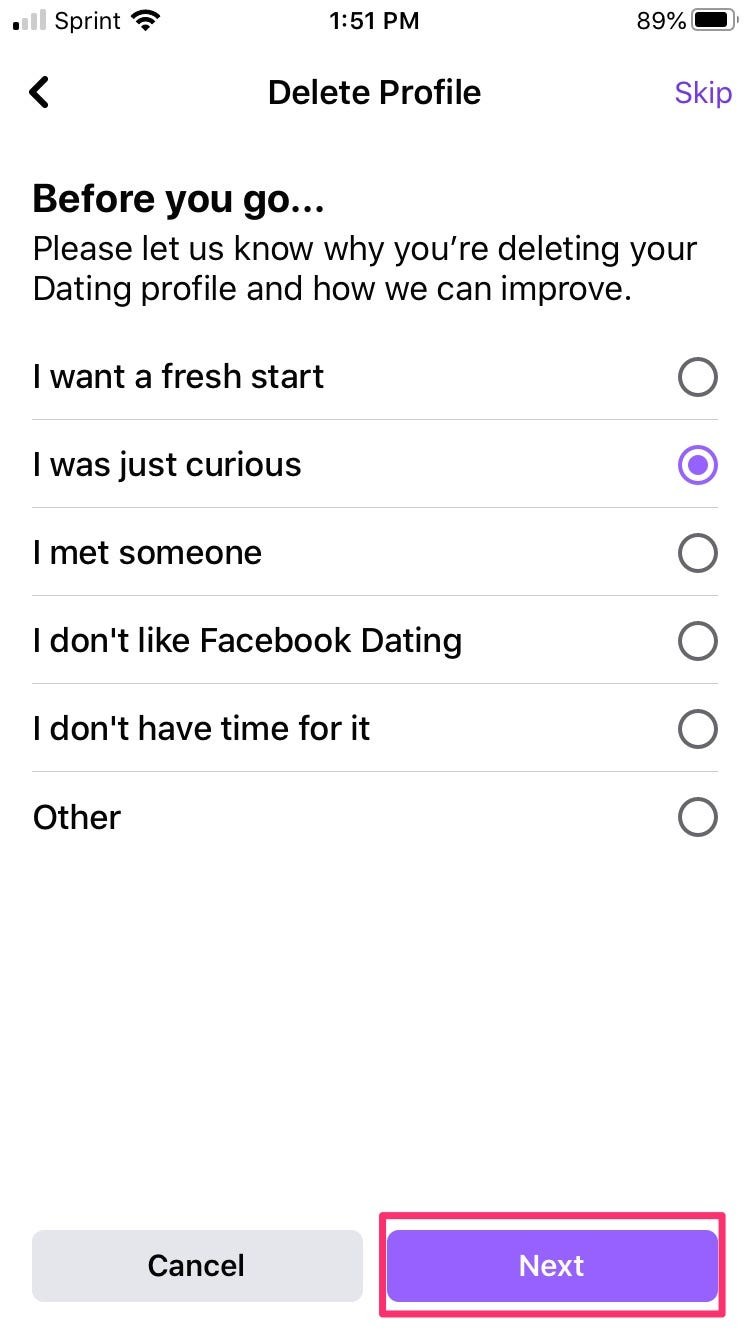
Task: Tap the Next button to continue
Action: [551, 1265]
